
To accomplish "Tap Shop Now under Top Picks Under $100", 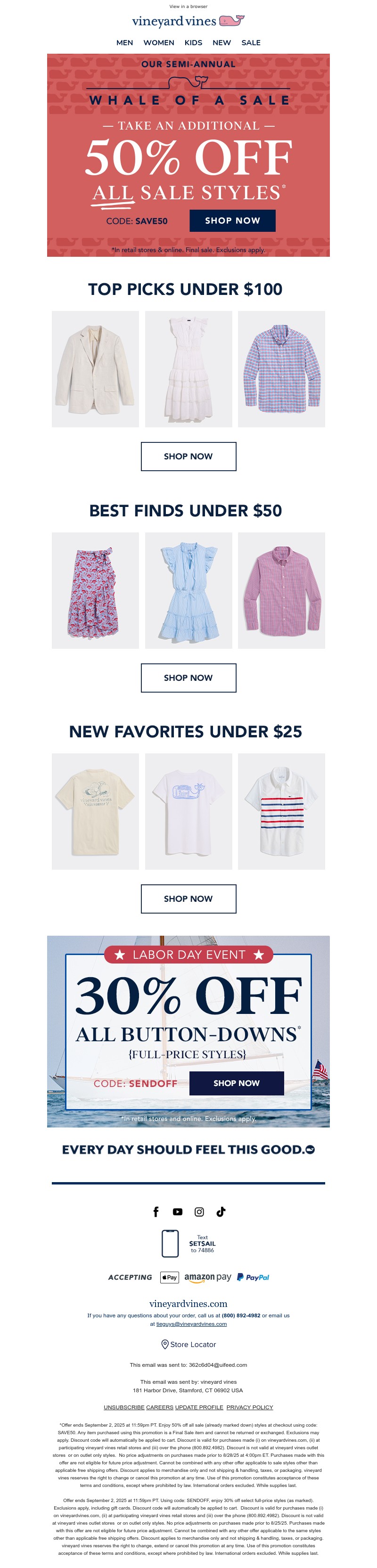I will [188, 456].
